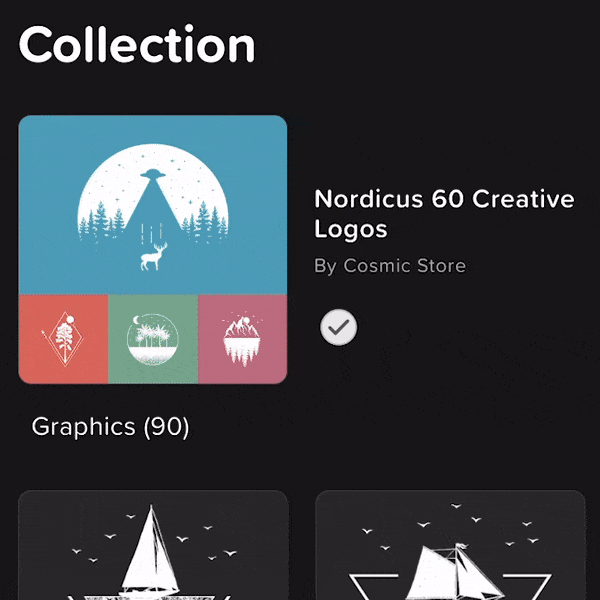Tap the checkmark icon under Cosmic Store
This screenshot has width=600, height=600.
coord(339,327)
